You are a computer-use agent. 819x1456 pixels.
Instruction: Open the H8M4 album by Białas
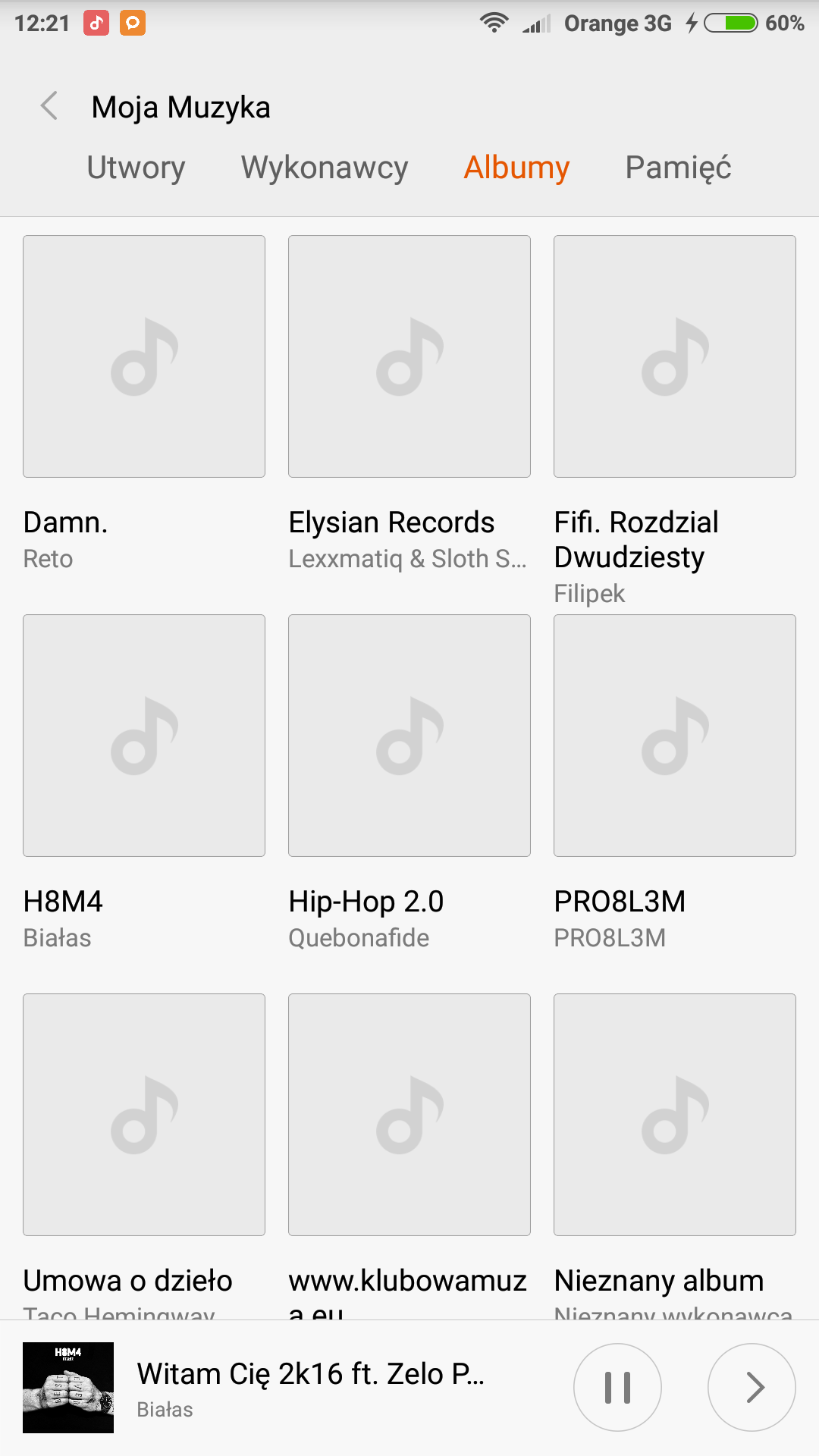click(144, 736)
